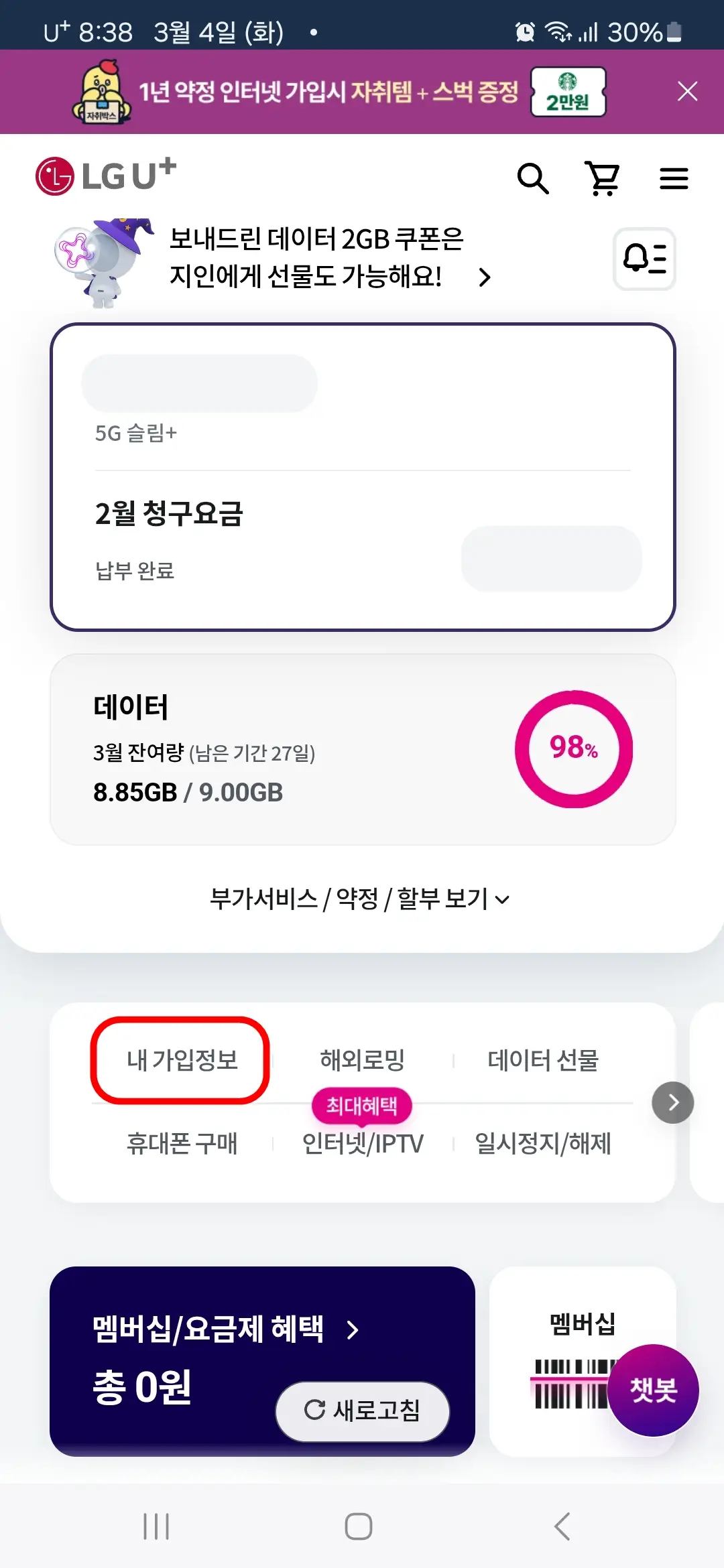The height and width of the screenshot is (1568, 724).
Task: Tap the 새로고침 refresh button
Action: [362, 1411]
